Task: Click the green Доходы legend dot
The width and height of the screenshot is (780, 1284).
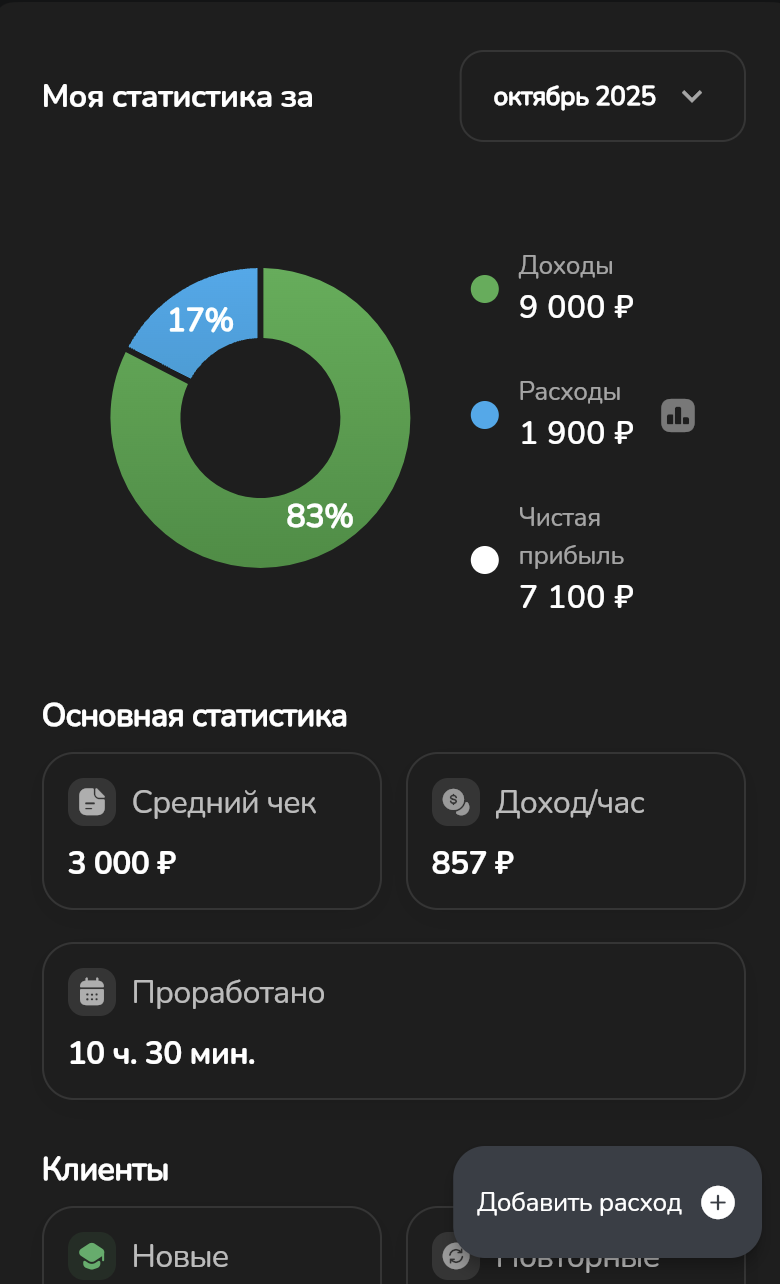Action: pyautogui.click(x=484, y=289)
